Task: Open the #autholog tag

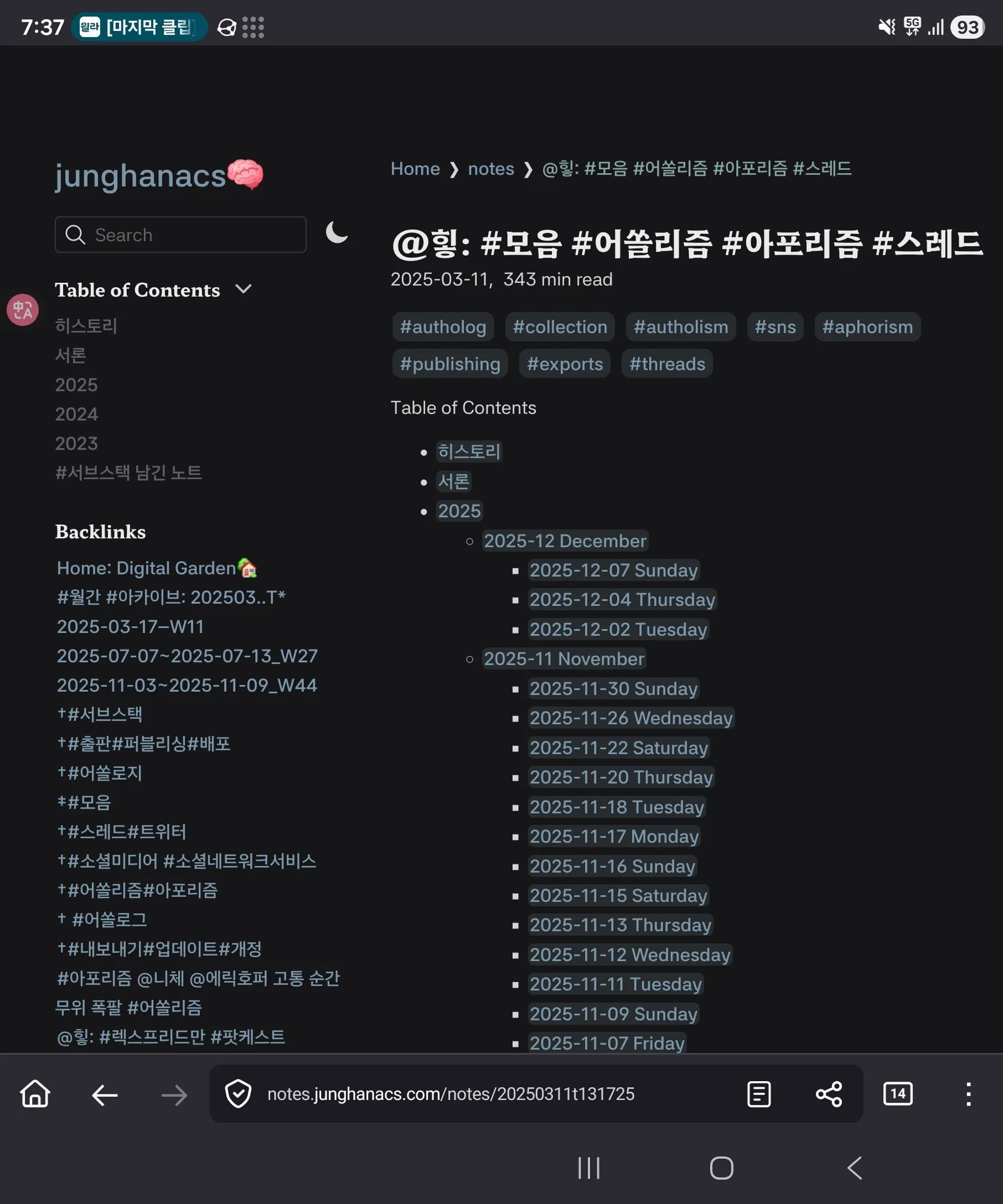Action: tap(442, 327)
